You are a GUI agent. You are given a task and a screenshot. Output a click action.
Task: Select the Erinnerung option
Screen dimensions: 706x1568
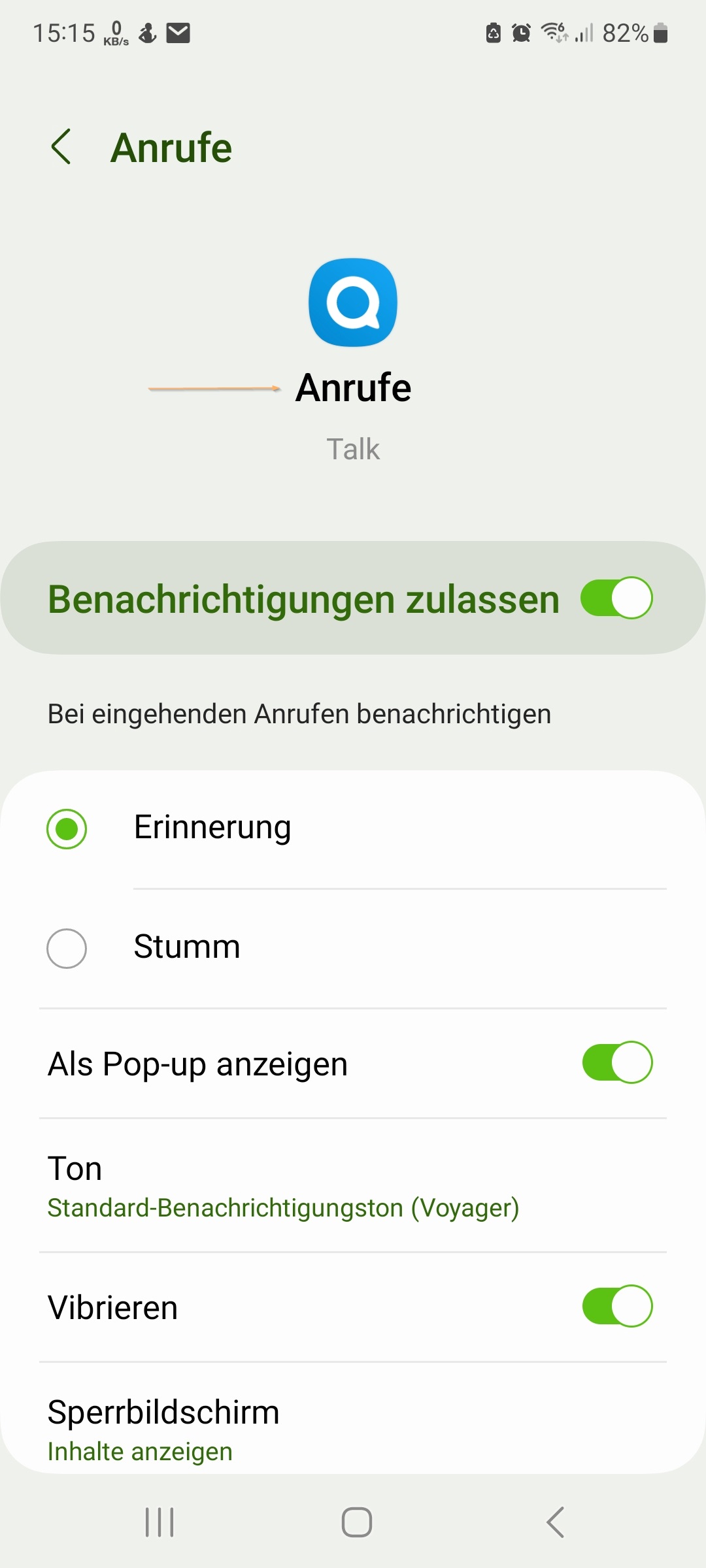[67, 828]
